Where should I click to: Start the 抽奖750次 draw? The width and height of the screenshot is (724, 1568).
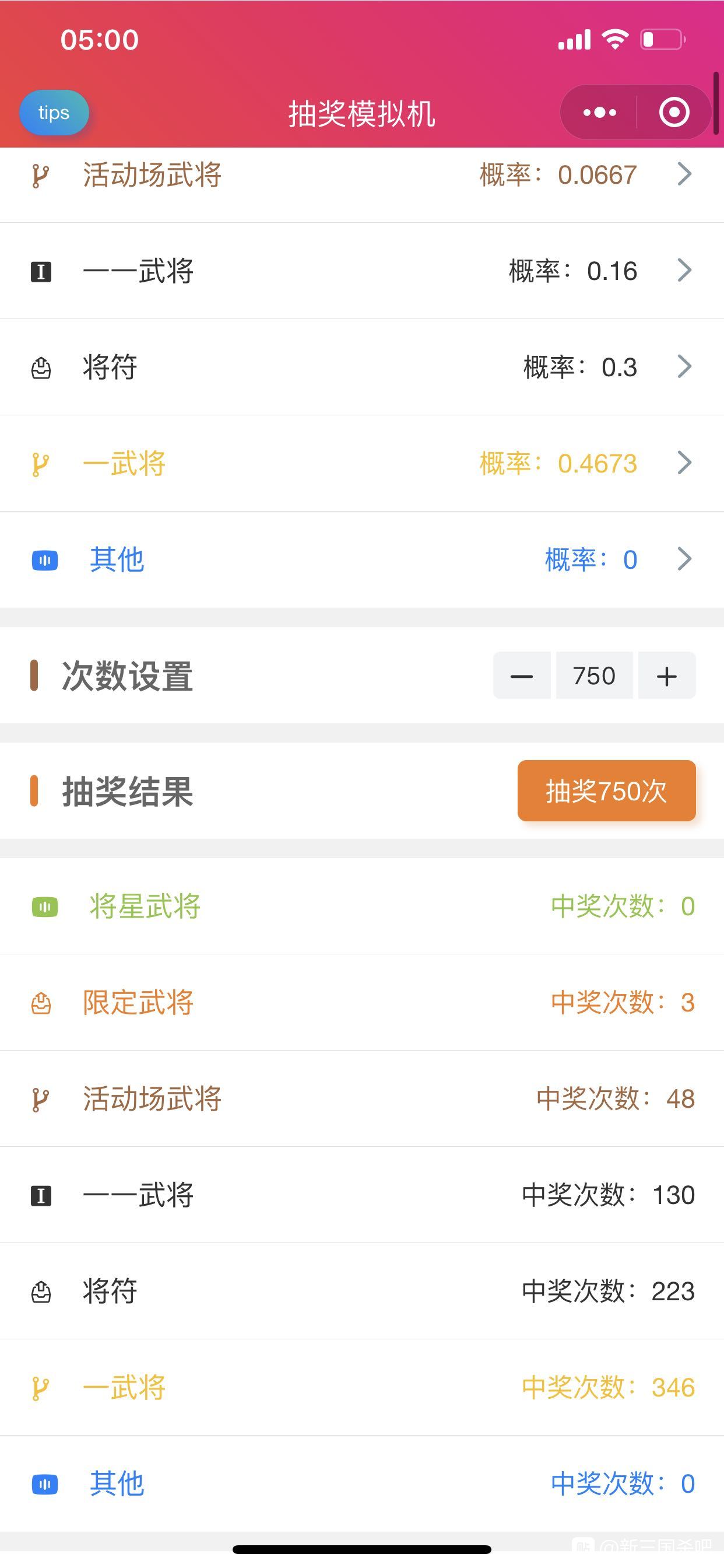[607, 790]
